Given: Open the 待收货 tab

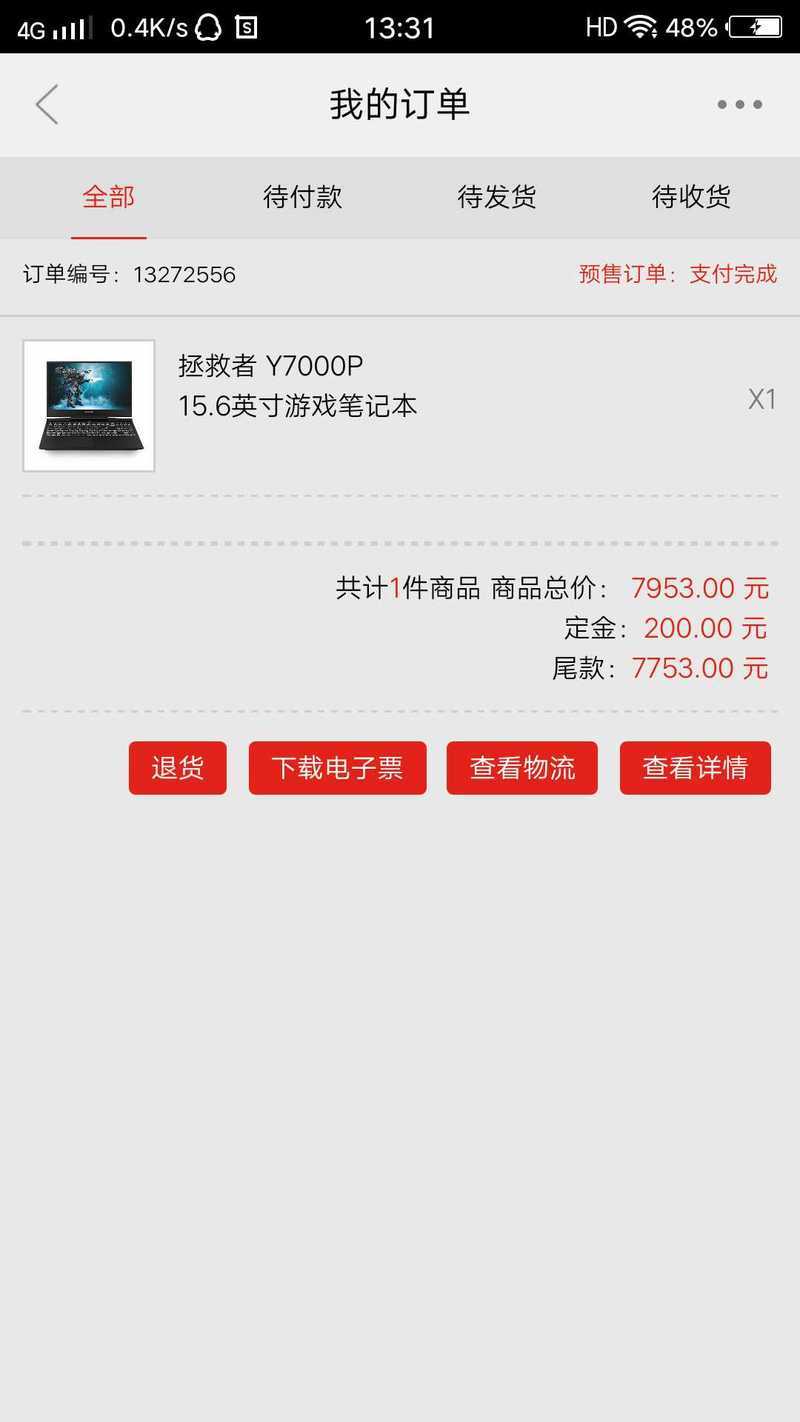Looking at the screenshot, I should tap(691, 197).
